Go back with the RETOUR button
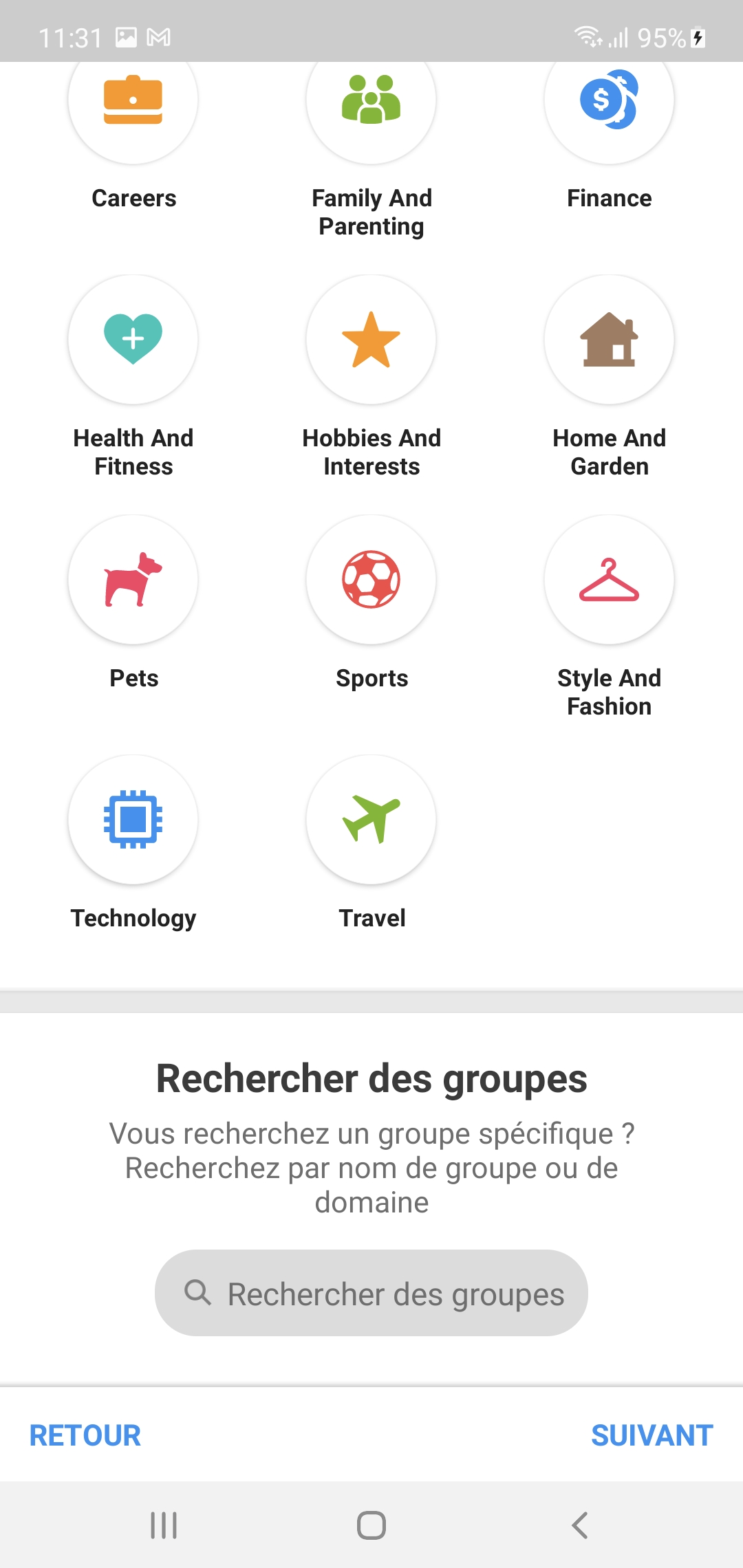This screenshot has width=743, height=1568. 85,1435
